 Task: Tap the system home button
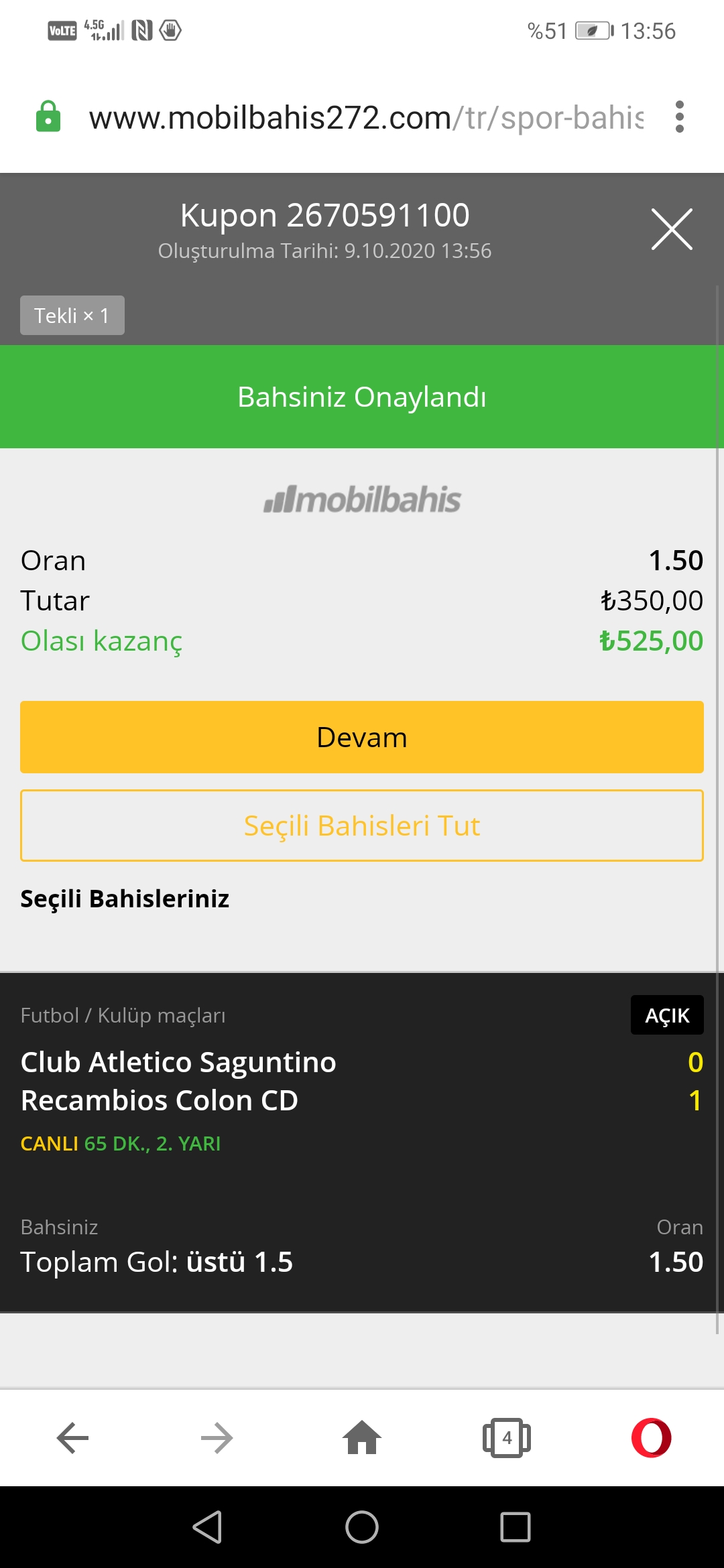[362, 1528]
